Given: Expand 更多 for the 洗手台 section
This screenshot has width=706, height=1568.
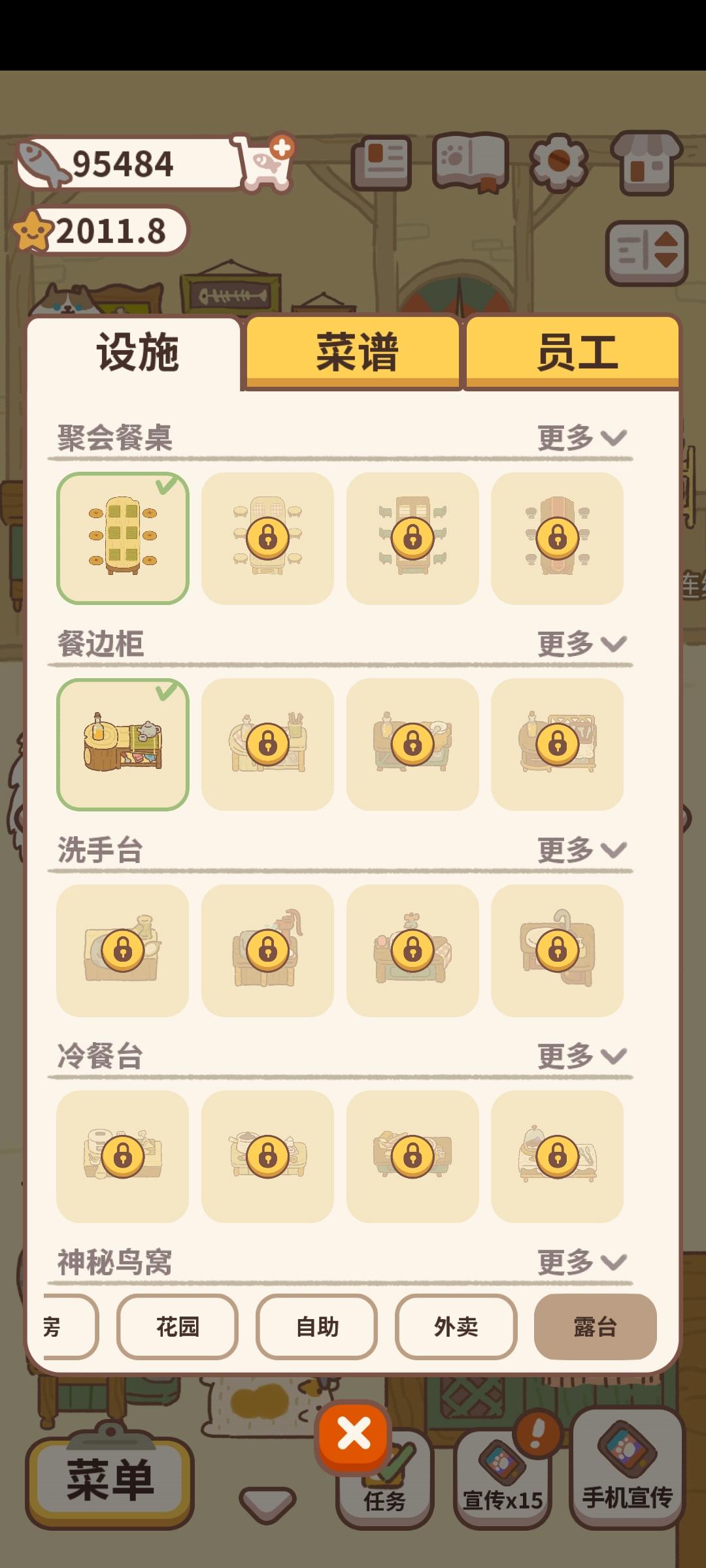Looking at the screenshot, I should (x=575, y=849).
